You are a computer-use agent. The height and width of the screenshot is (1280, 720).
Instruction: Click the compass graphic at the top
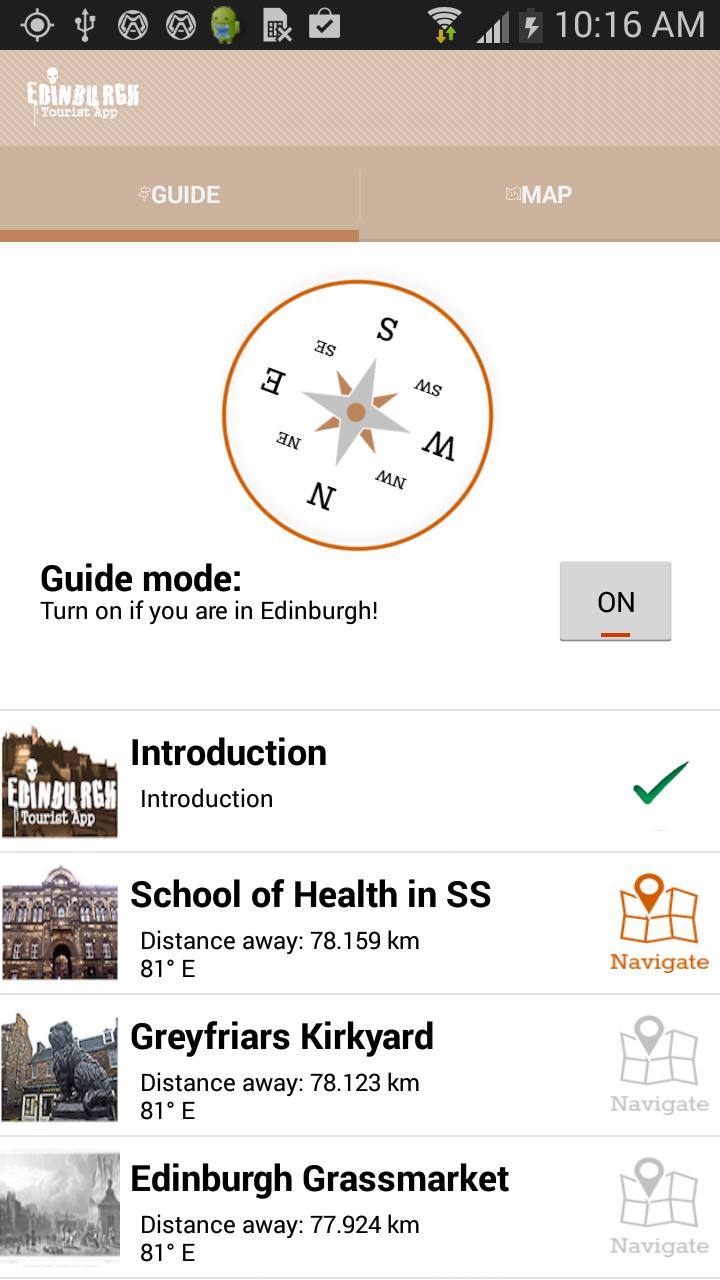[358, 412]
